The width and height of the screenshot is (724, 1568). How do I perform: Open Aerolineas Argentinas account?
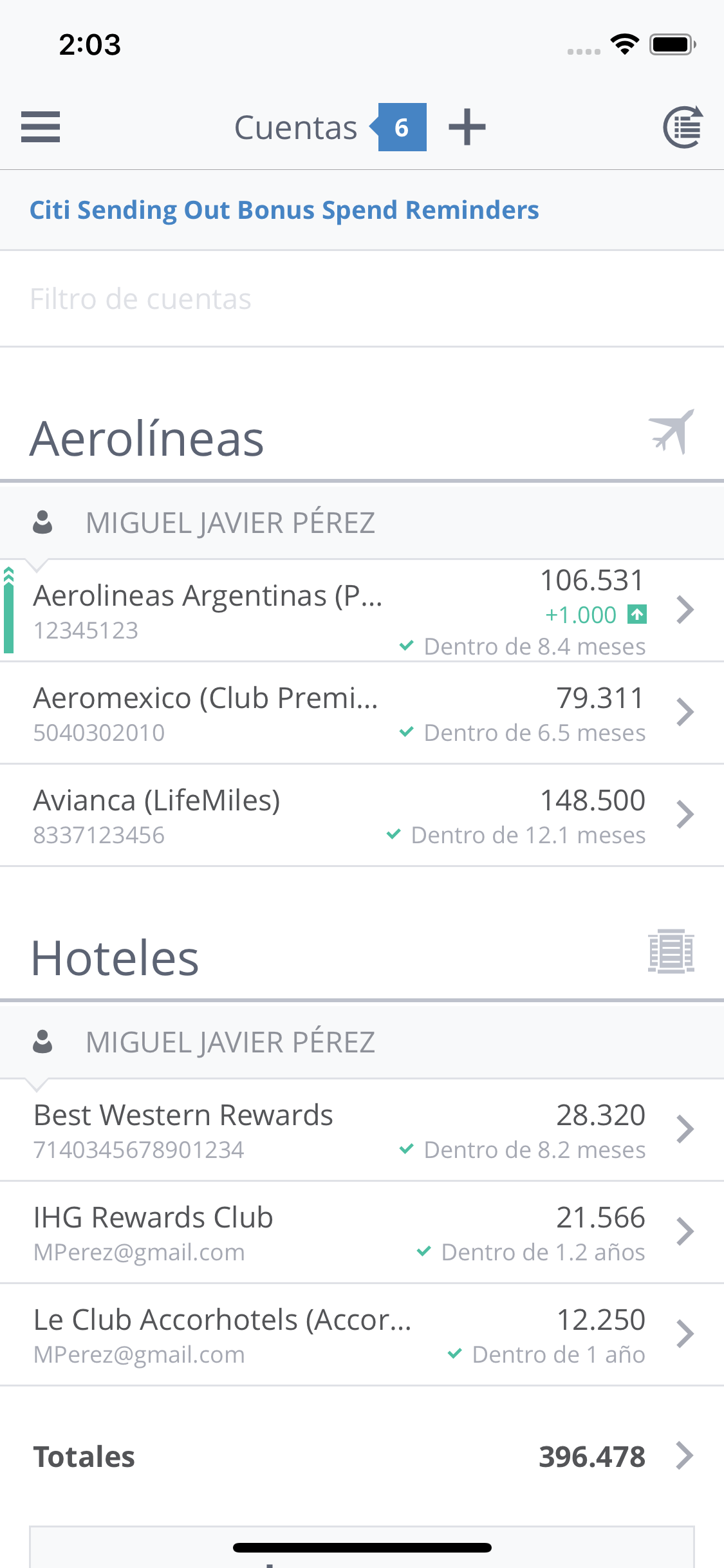pyautogui.click(x=362, y=610)
